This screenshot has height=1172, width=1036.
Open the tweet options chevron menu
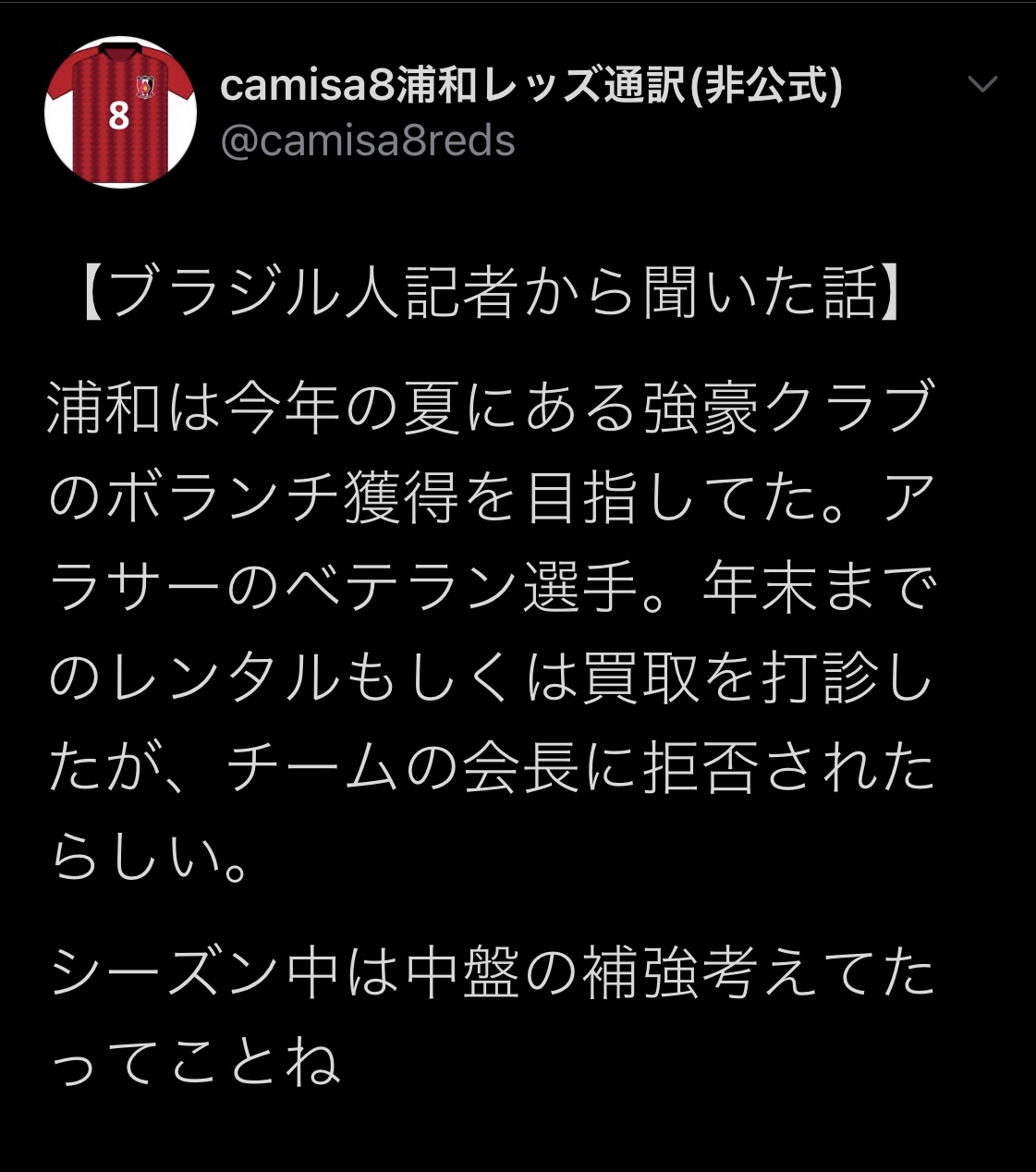(981, 85)
